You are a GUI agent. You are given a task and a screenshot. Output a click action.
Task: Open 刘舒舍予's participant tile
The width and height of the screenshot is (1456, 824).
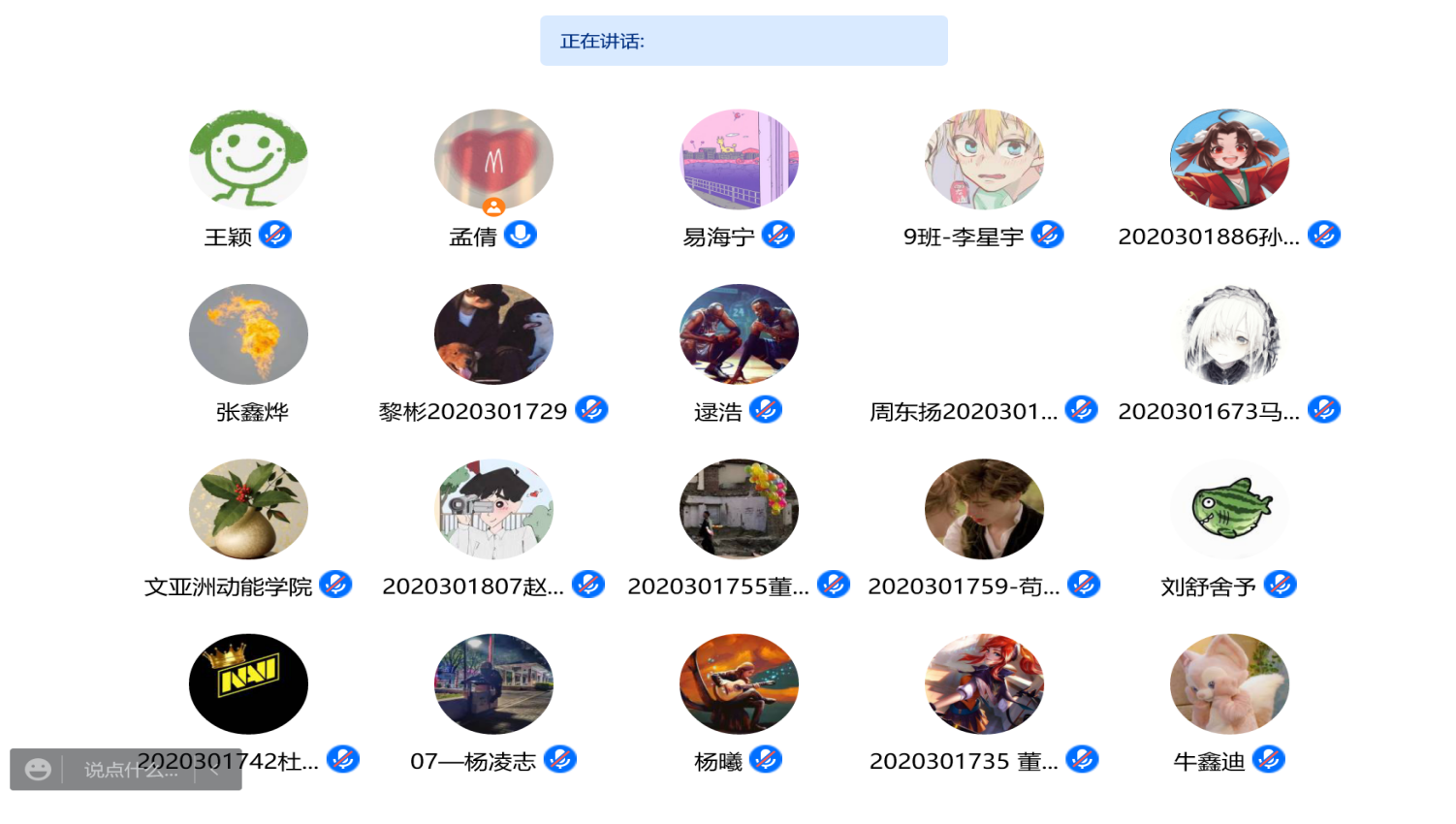[x=1229, y=509]
